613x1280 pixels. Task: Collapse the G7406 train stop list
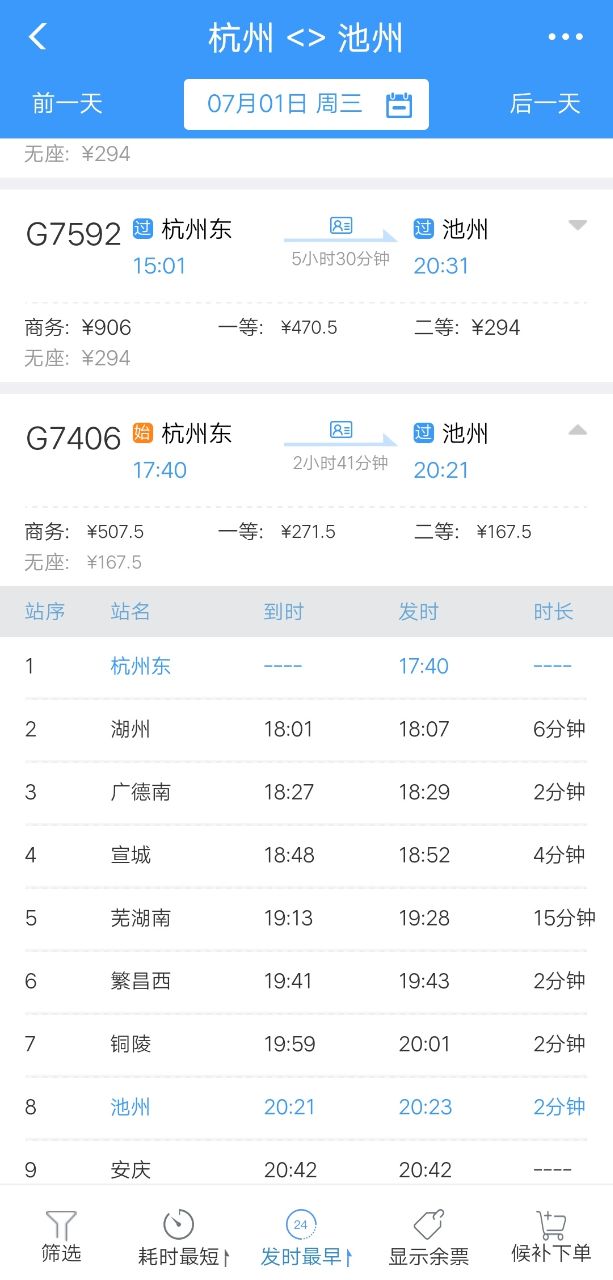577,431
